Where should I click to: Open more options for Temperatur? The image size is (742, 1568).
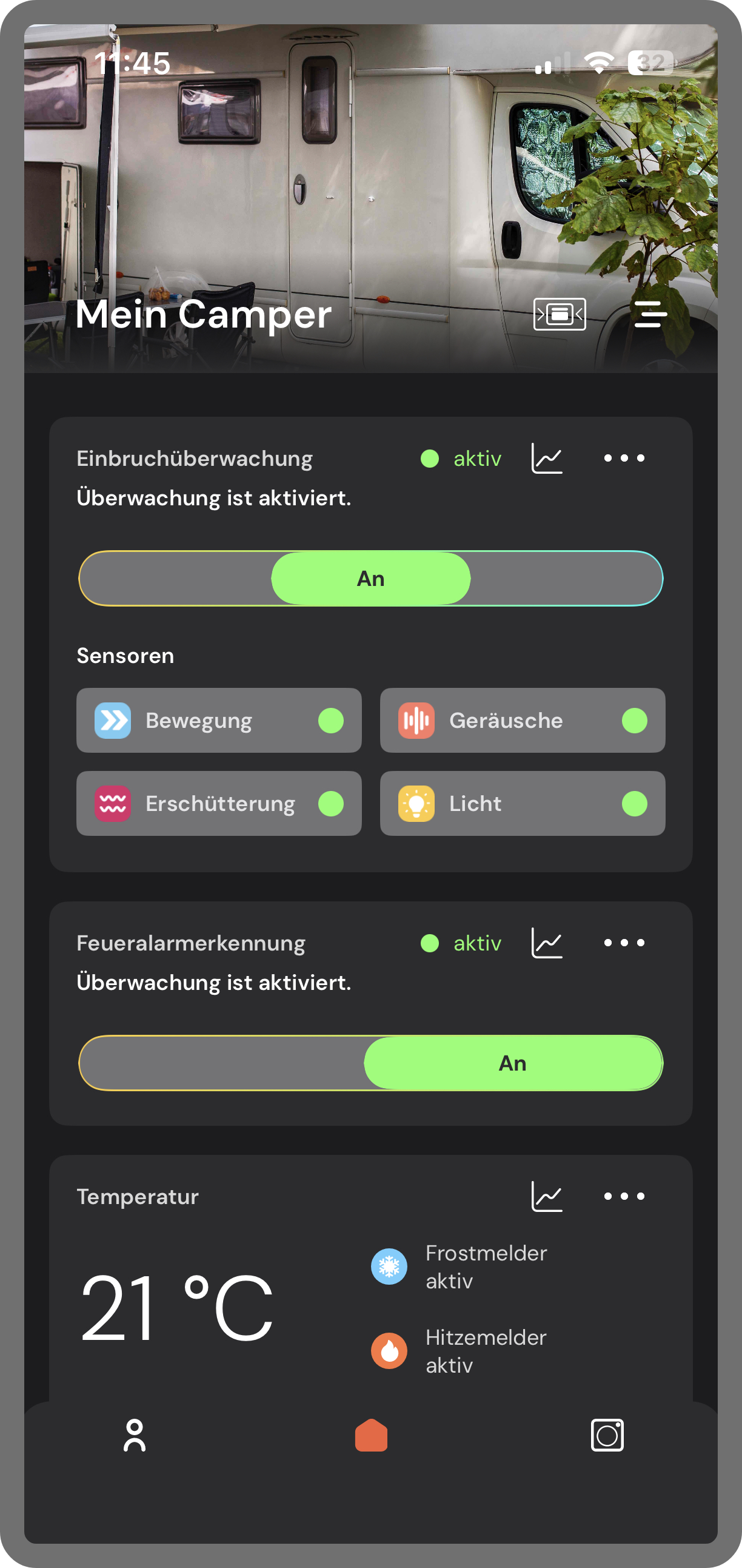tap(624, 1196)
